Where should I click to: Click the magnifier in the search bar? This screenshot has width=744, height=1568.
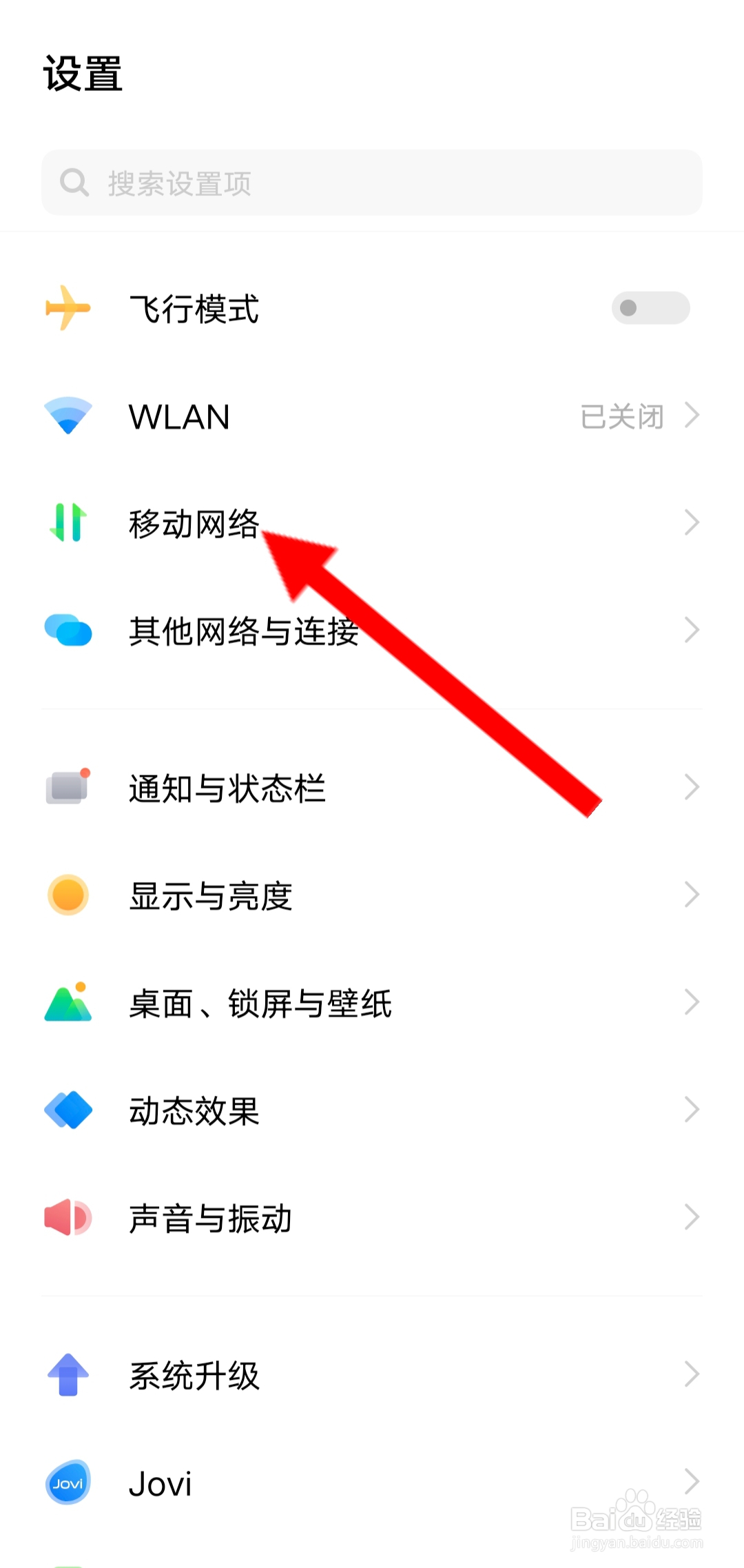click(x=74, y=183)
